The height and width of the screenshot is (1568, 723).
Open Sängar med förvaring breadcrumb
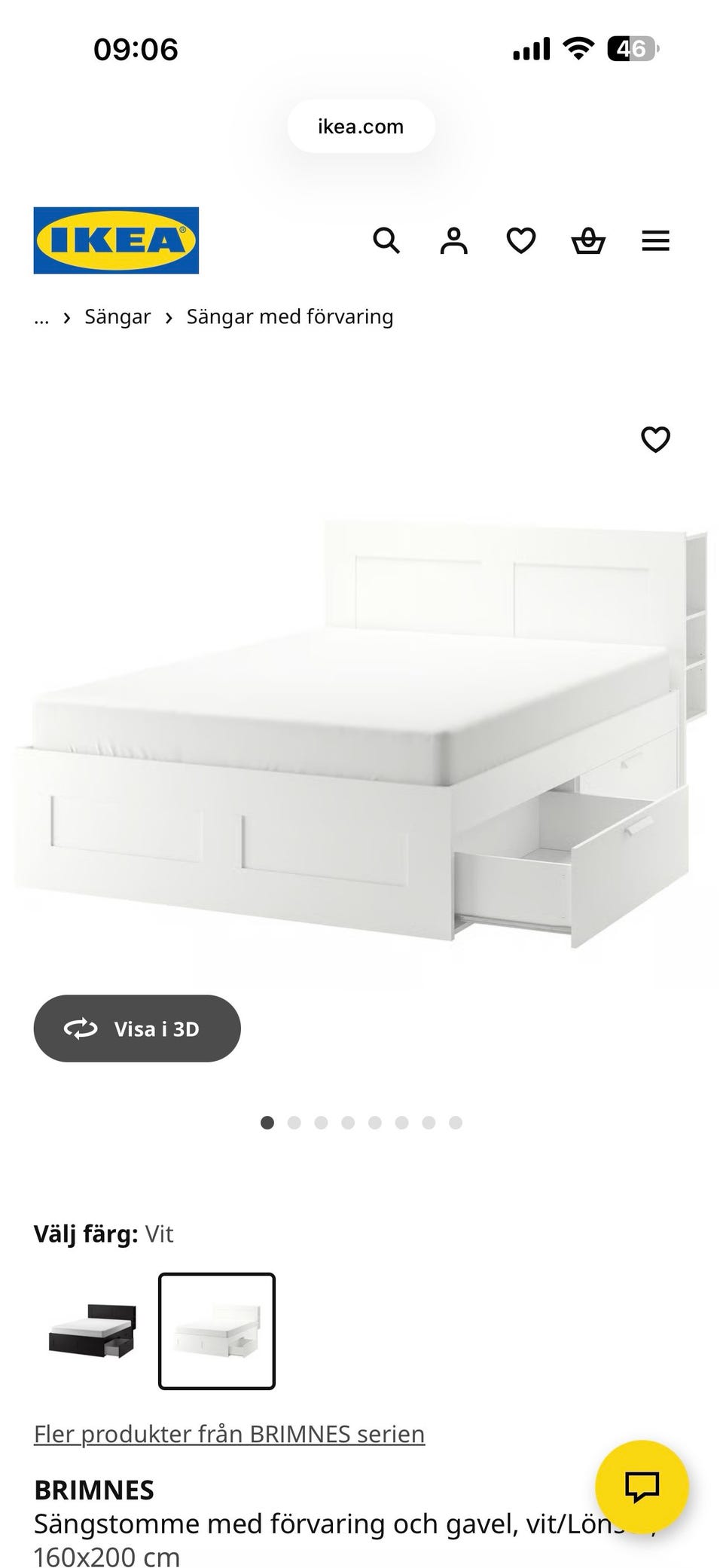290,316
